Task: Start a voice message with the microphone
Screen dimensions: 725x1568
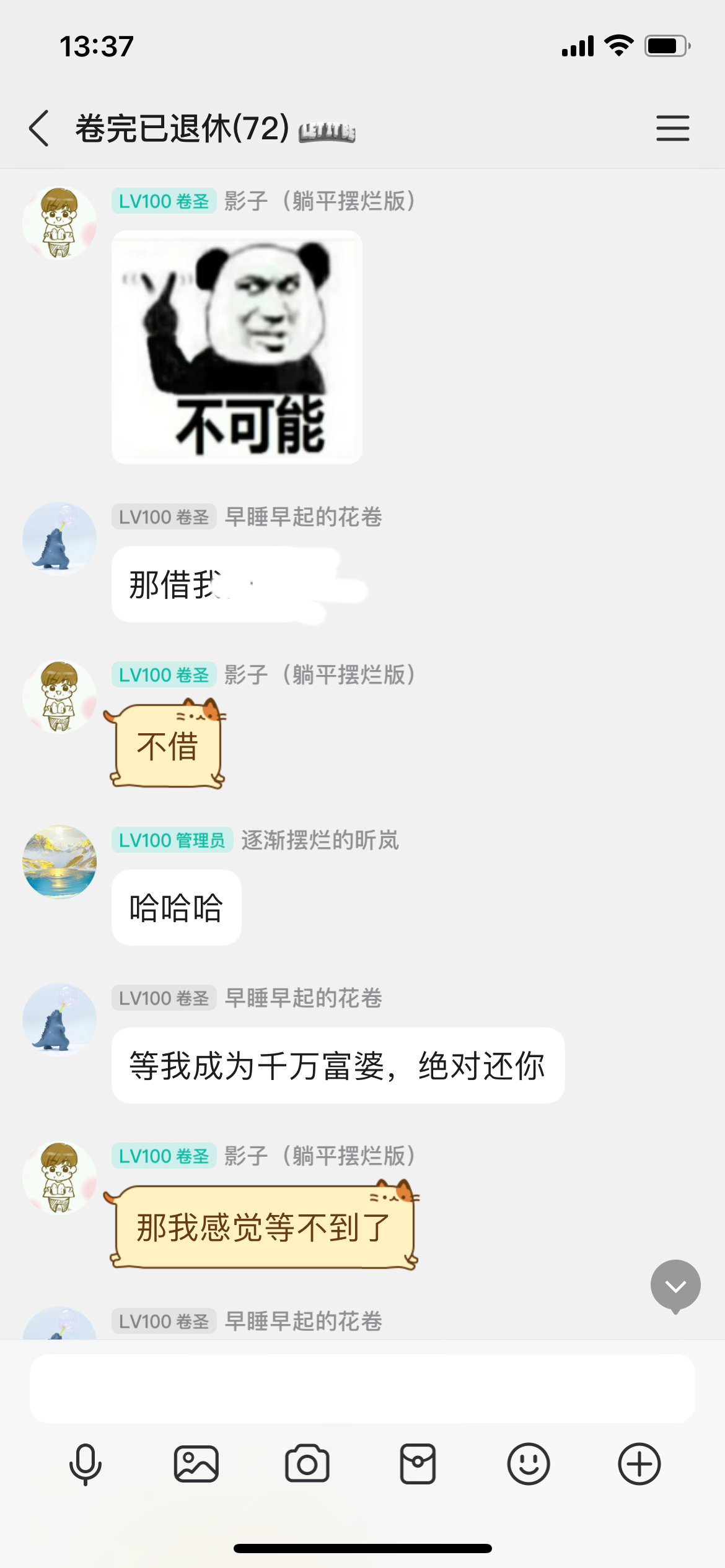Action: [86, 1464]
